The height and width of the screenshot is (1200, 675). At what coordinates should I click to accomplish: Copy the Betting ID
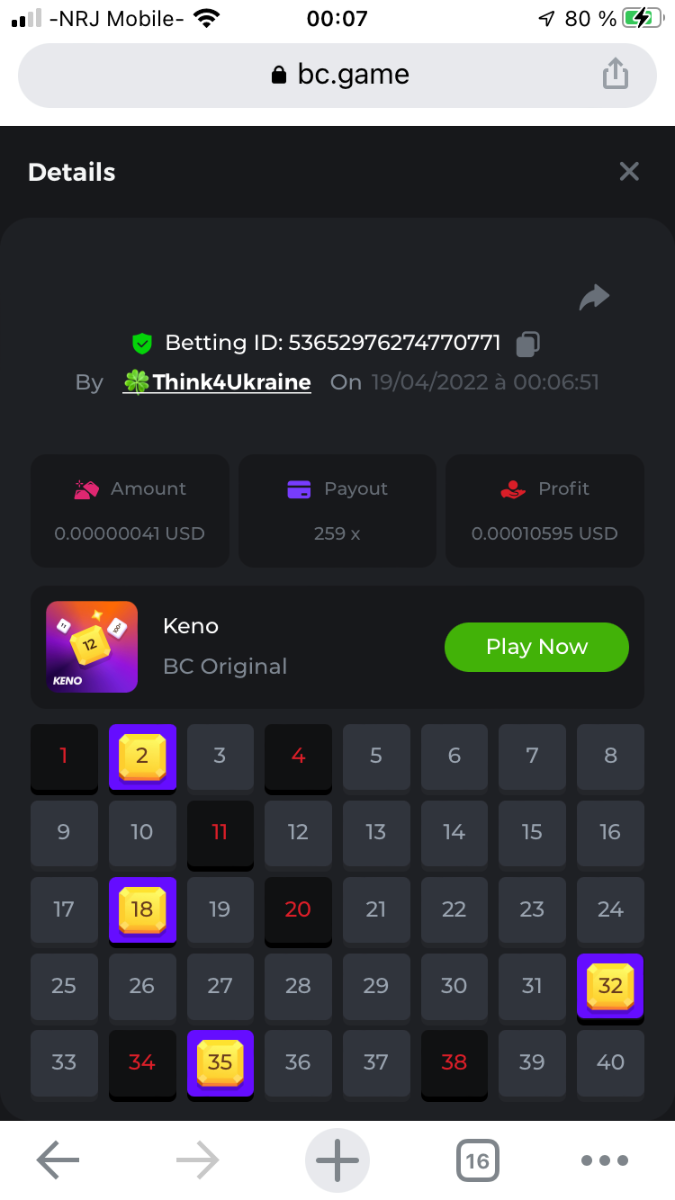(x=528, y=344)
